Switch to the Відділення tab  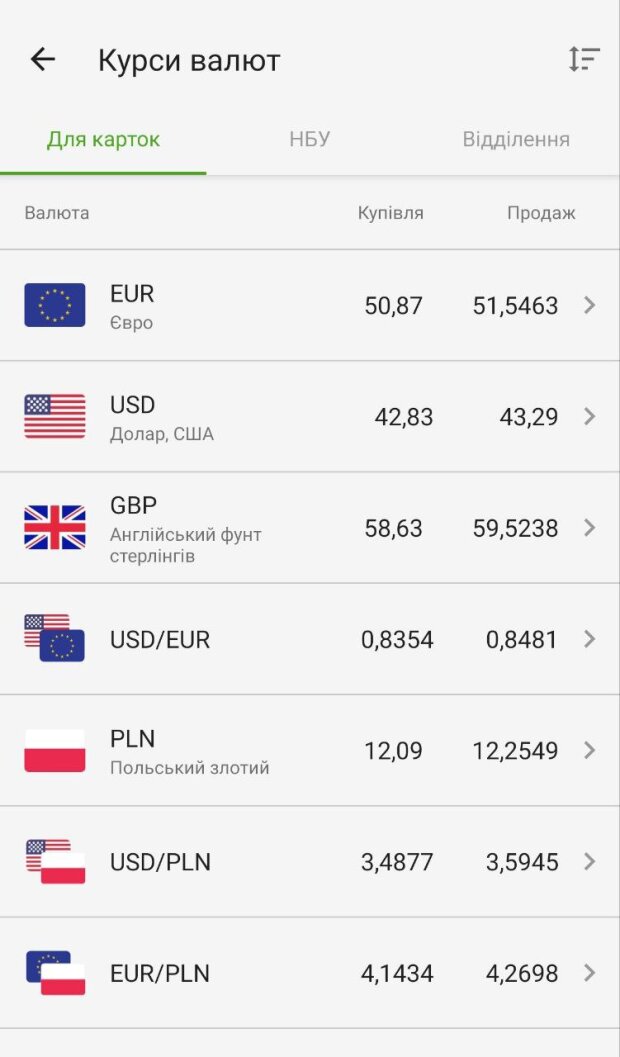coord(516,140)
